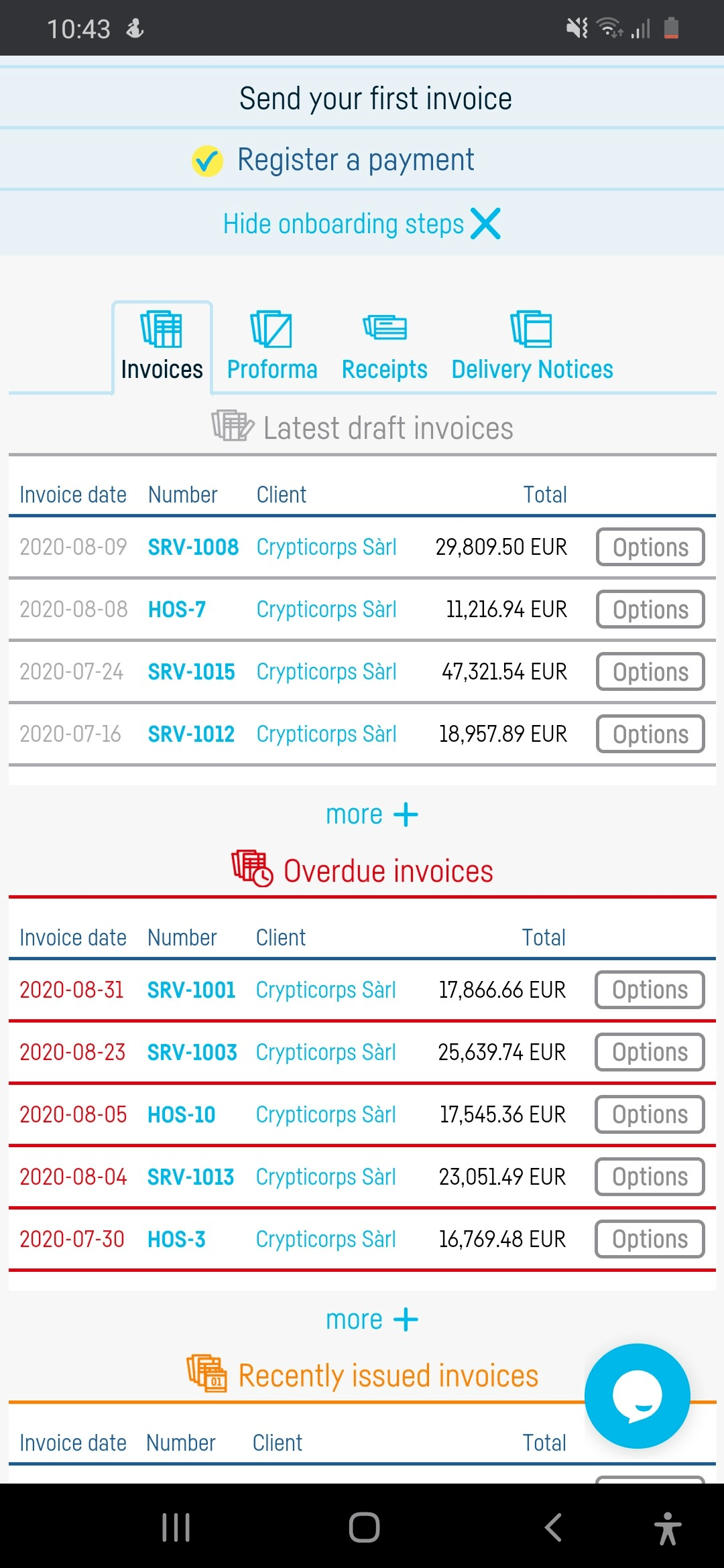Open draft invoice SRV-1008
724x1568 pixels.
[x=193, y=547]
